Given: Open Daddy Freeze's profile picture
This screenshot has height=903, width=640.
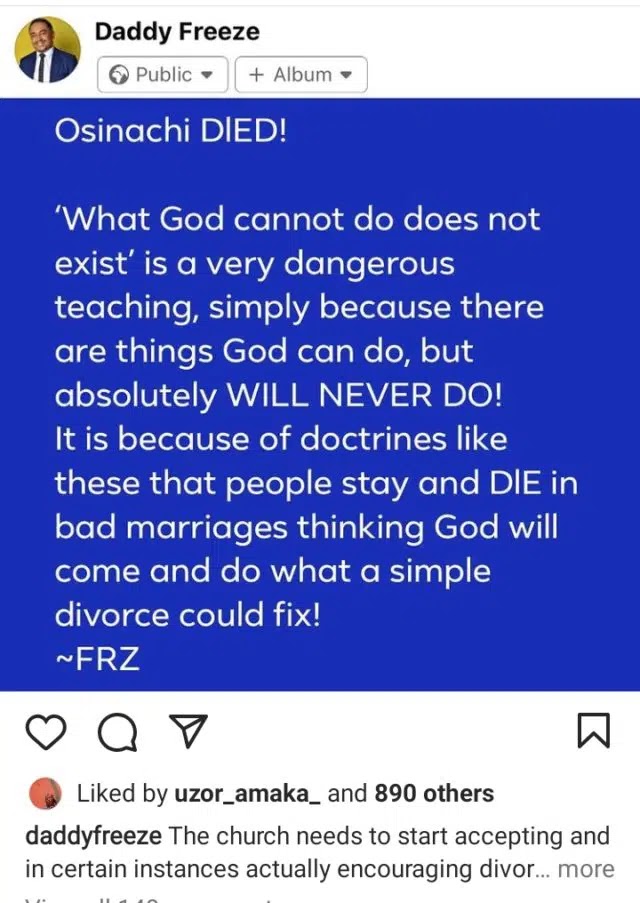Looking at the screenshot, I should 48,49.
